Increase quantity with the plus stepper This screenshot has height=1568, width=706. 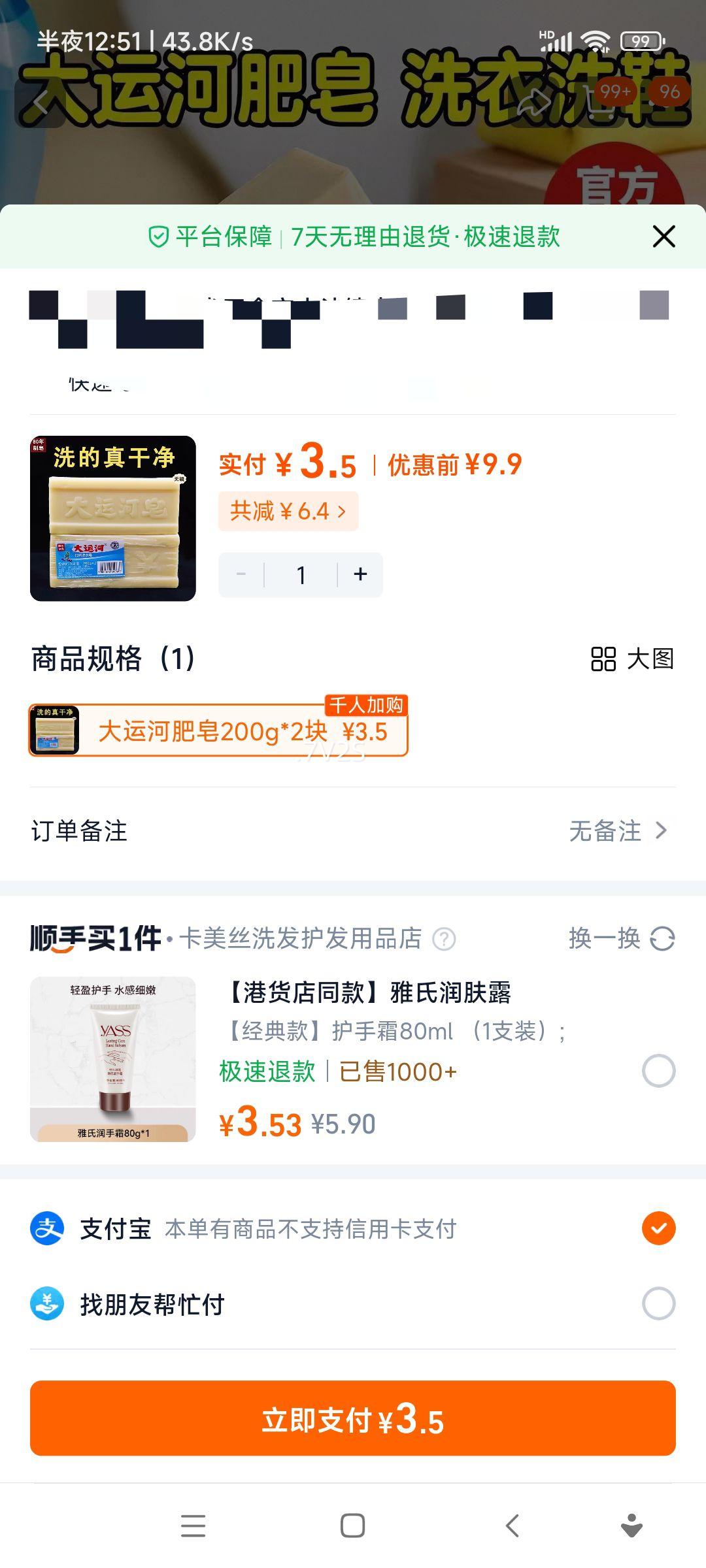359,574
